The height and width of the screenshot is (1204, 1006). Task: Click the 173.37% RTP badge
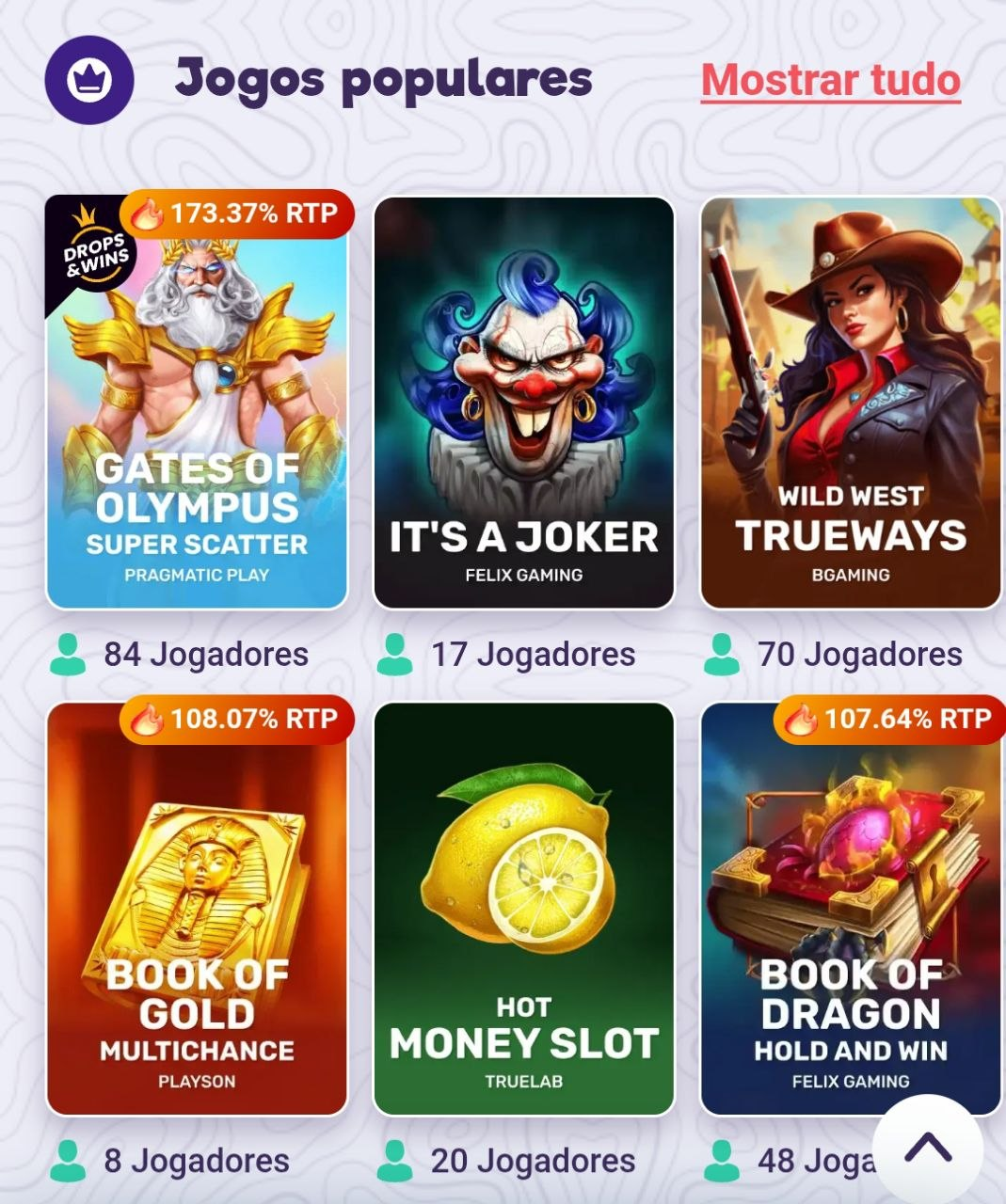235,214
